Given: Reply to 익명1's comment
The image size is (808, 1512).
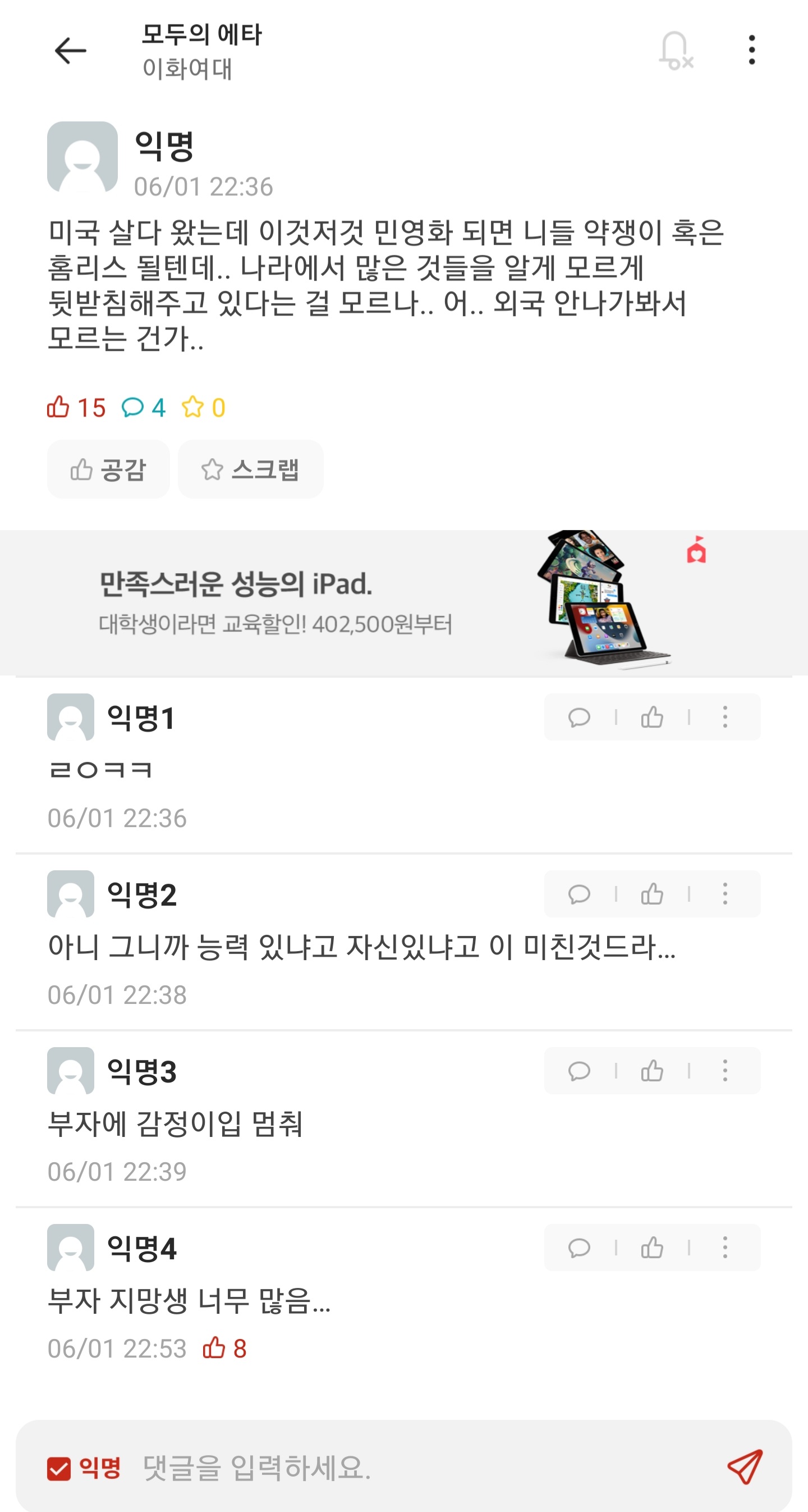Looking at the screenshot, I should point(579,718).
